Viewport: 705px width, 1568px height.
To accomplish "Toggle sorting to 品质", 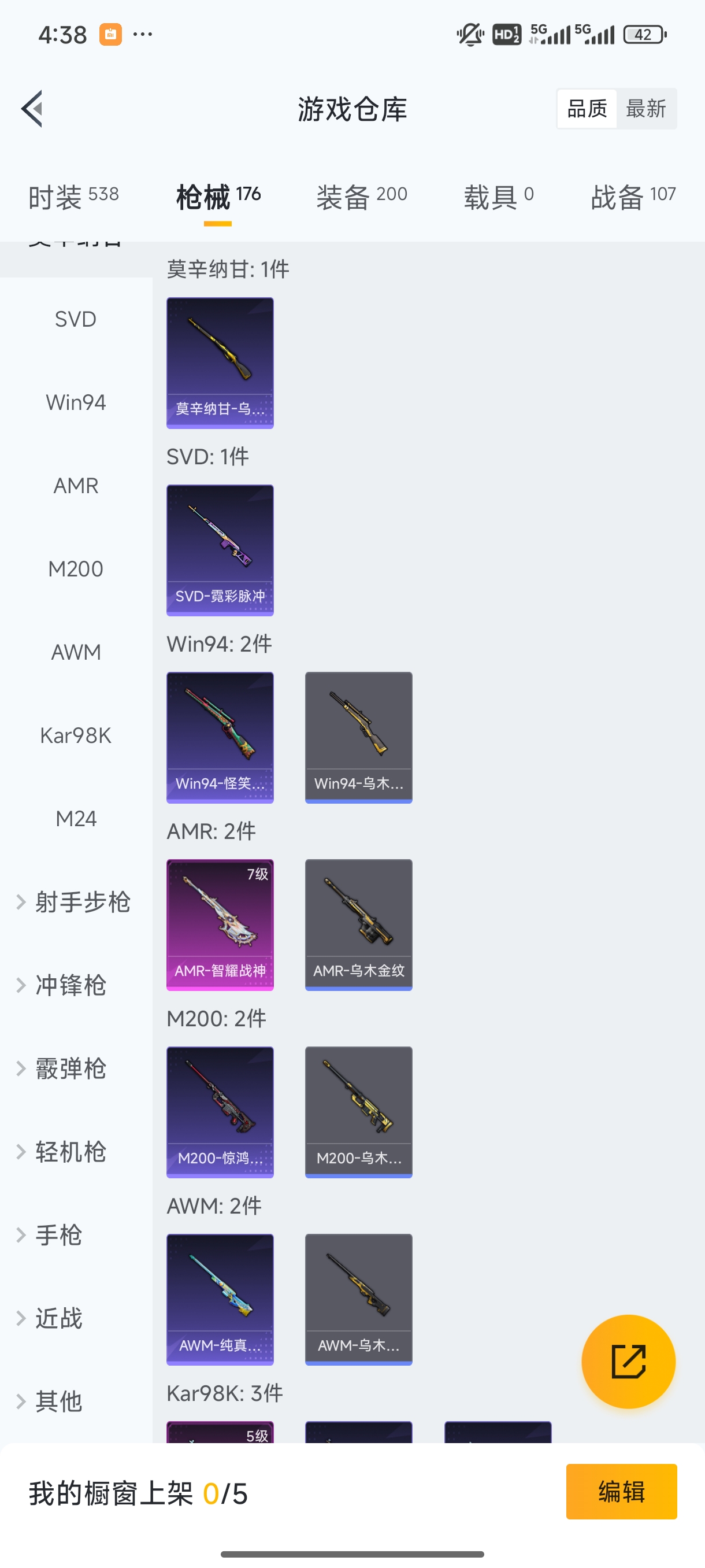I will click(586, 108).
